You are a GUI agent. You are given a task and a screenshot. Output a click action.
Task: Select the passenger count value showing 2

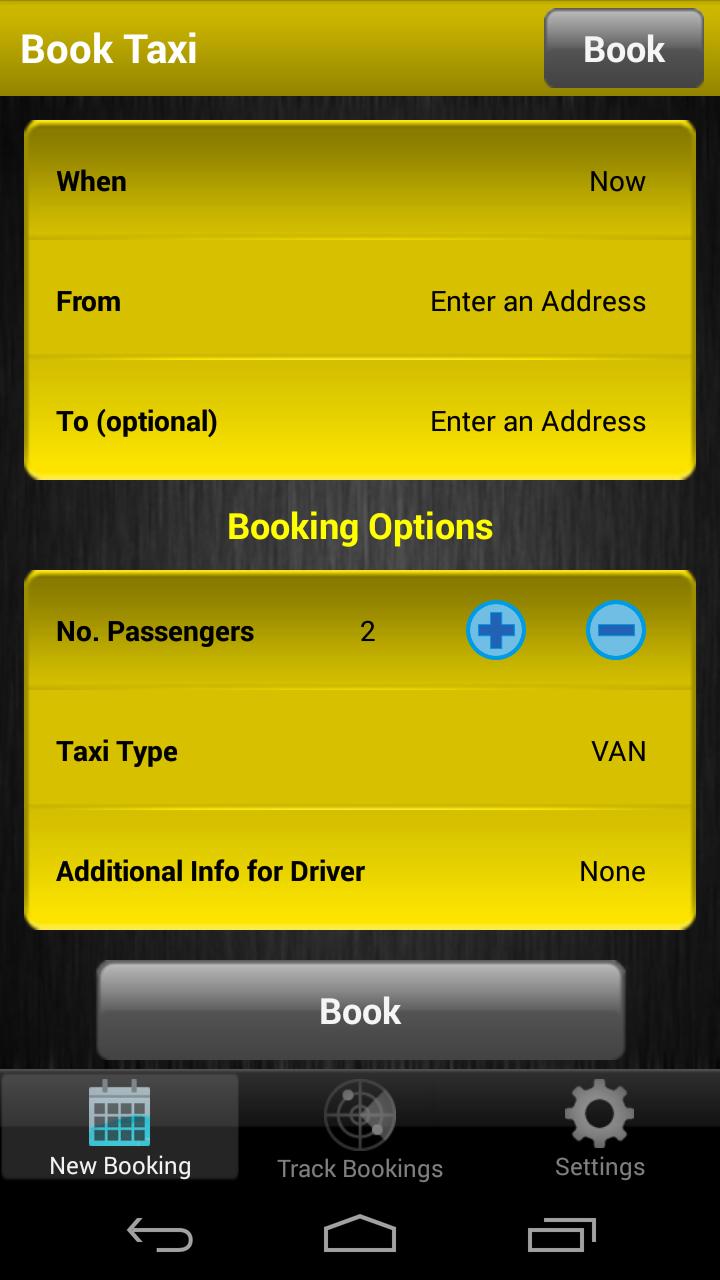(x=367, y=630)
